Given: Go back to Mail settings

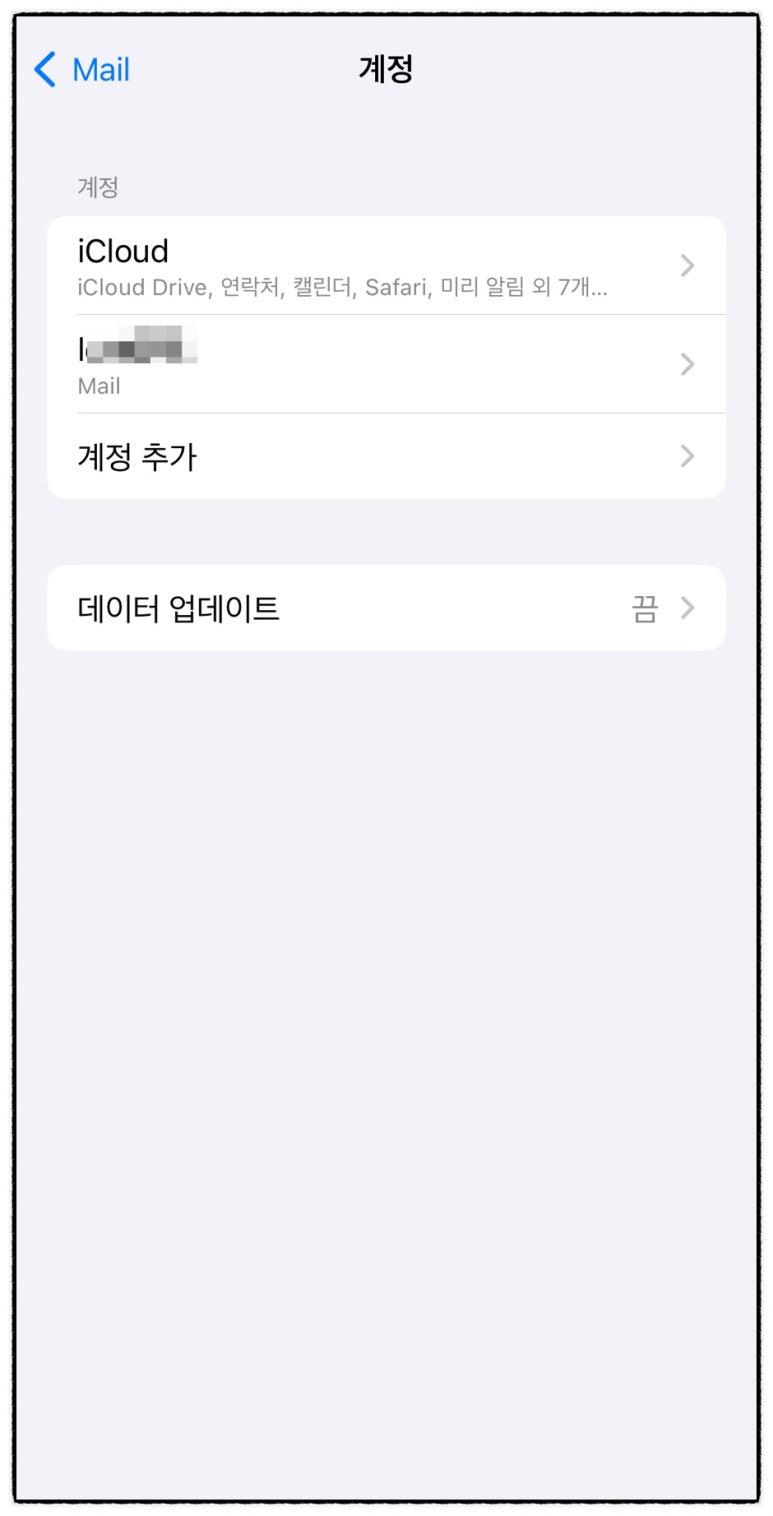Looking at the screenshot, I should (82, 70).
